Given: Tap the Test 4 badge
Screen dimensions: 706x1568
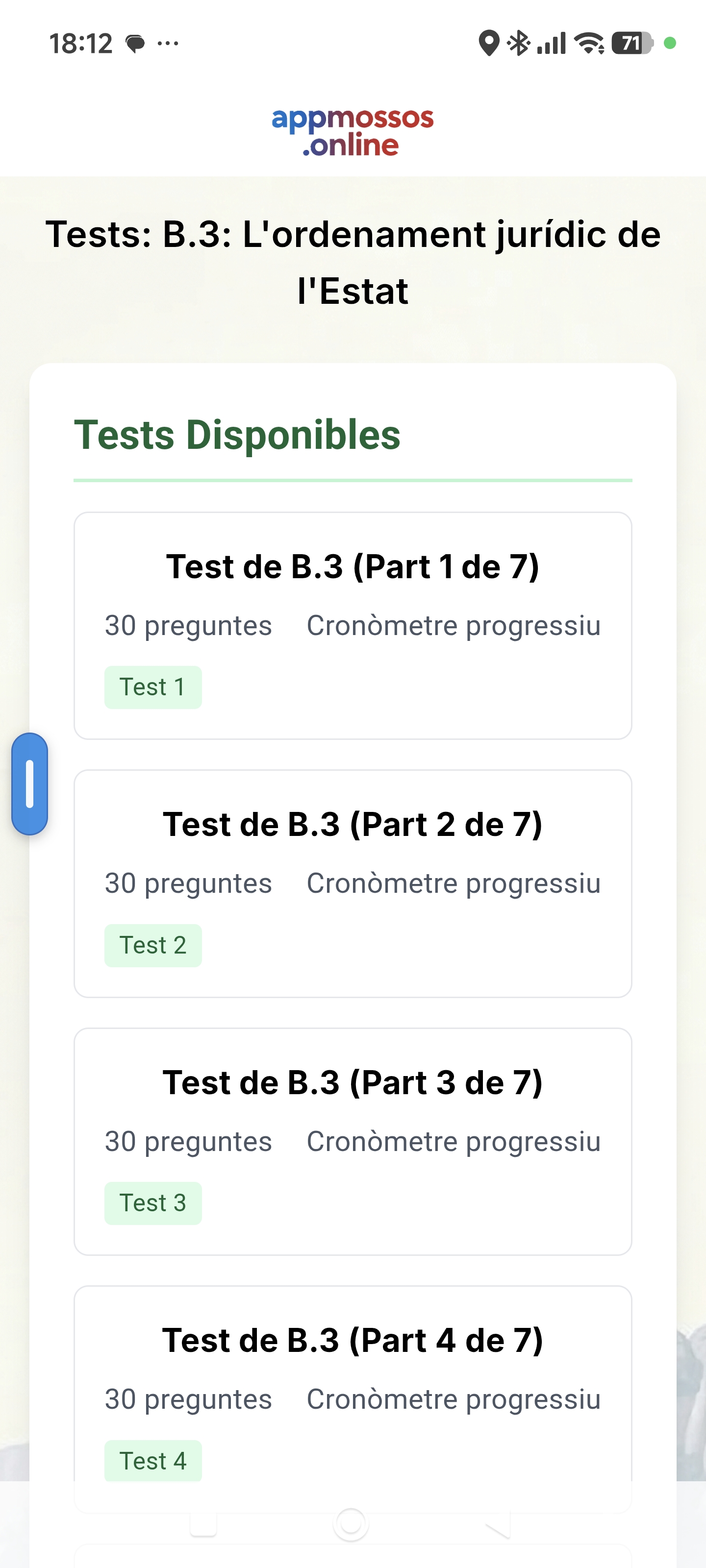Looking at the screenshot, I should click(x=152, y=1460).
